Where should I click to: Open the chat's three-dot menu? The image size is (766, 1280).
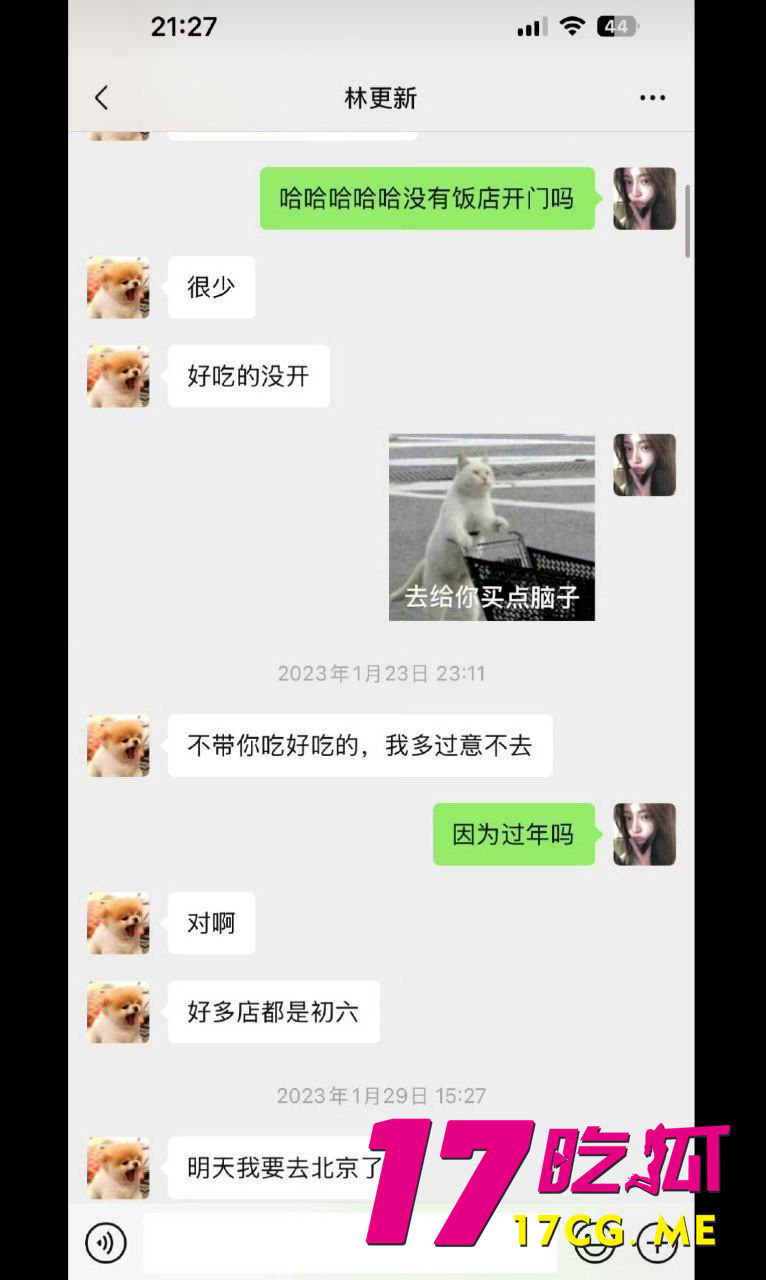(652, 98)
